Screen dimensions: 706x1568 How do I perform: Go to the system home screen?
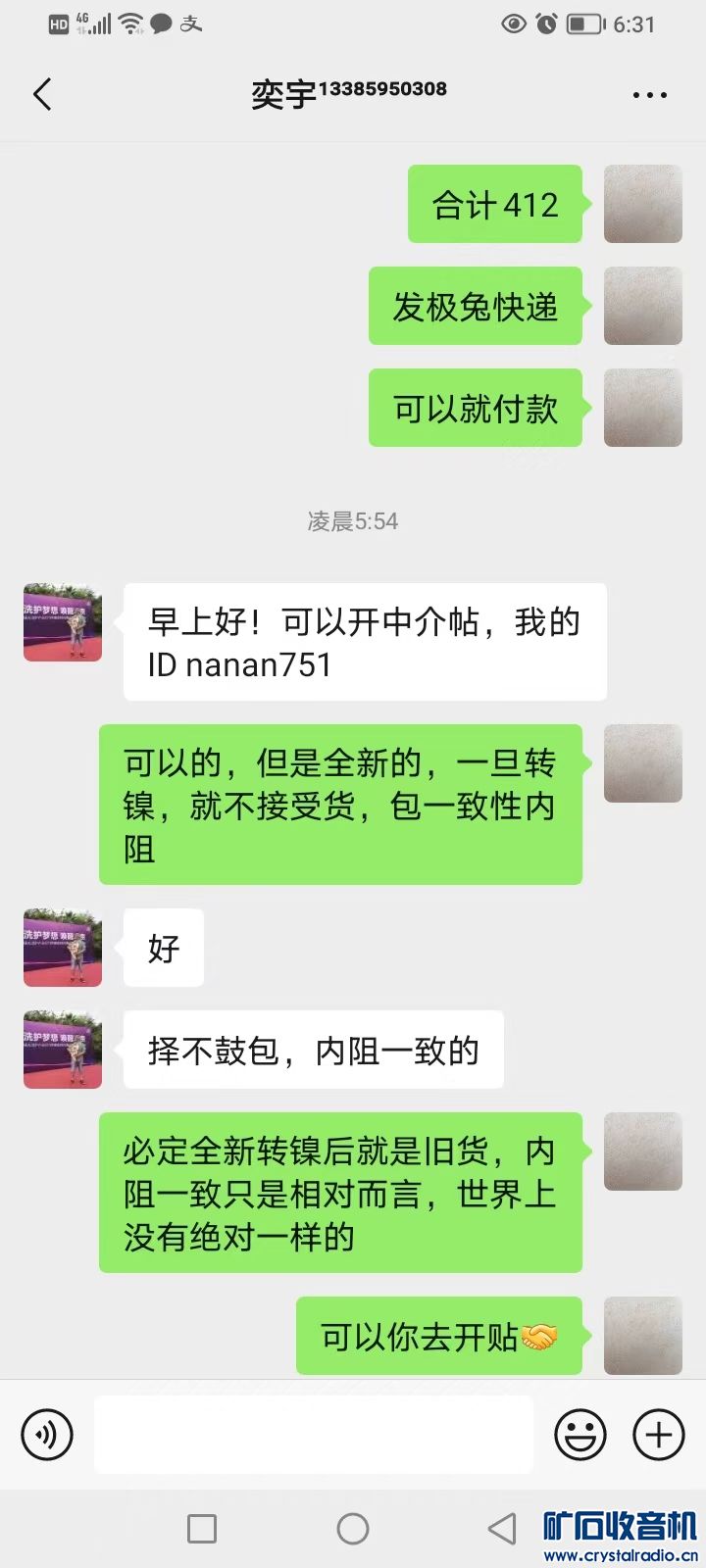[353, 1529]
